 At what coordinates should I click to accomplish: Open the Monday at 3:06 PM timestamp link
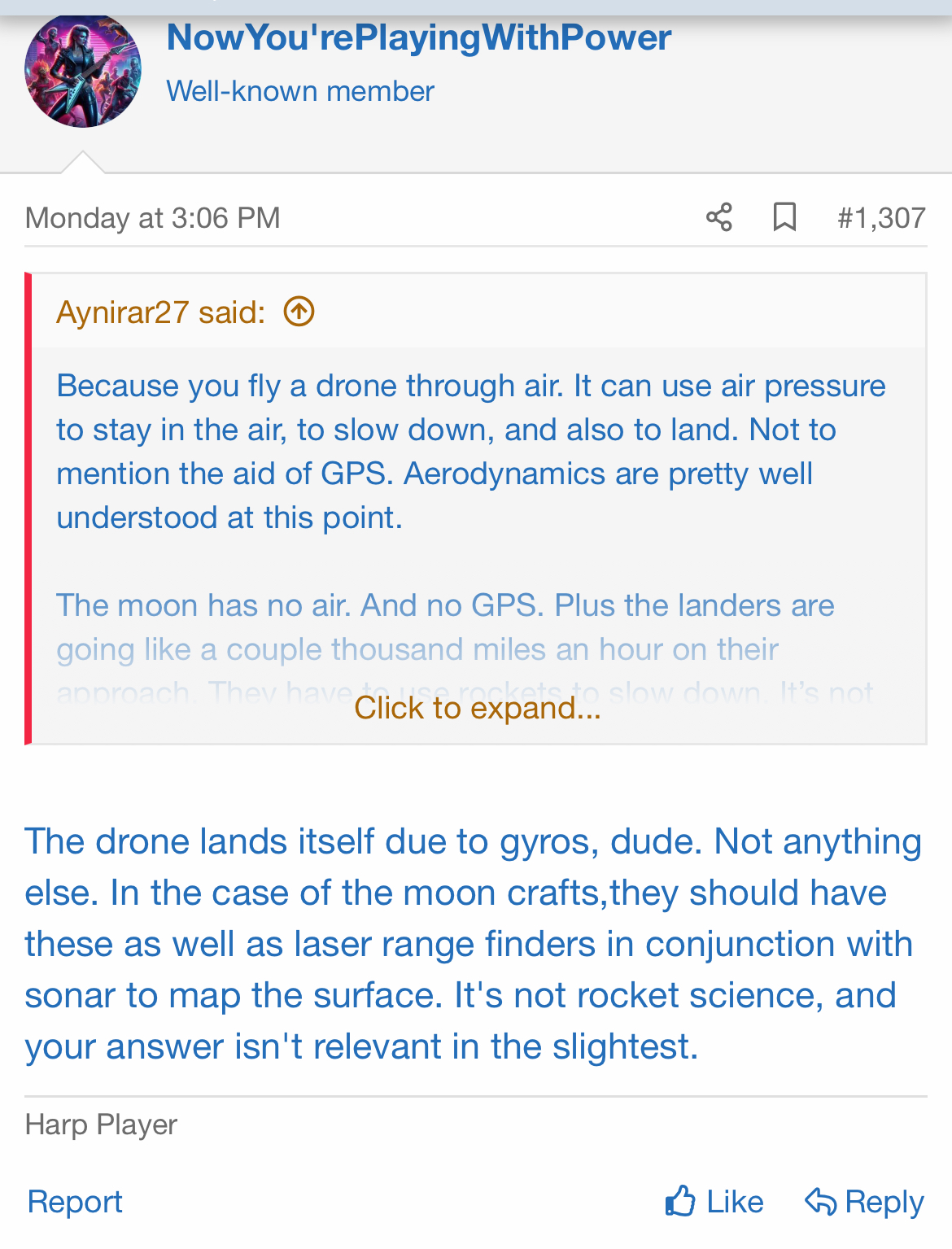(153, 217)
